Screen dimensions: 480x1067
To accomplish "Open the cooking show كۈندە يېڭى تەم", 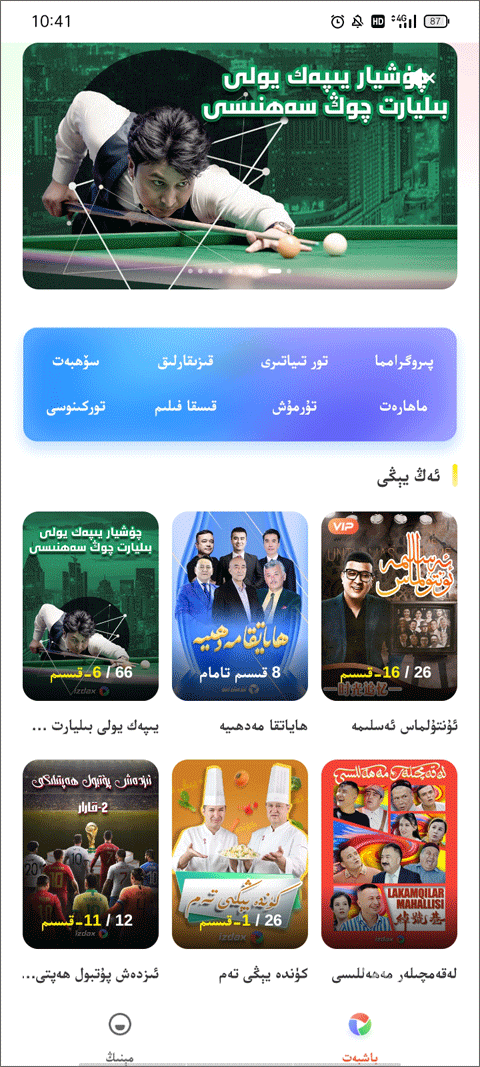I will tap(240, 855).
